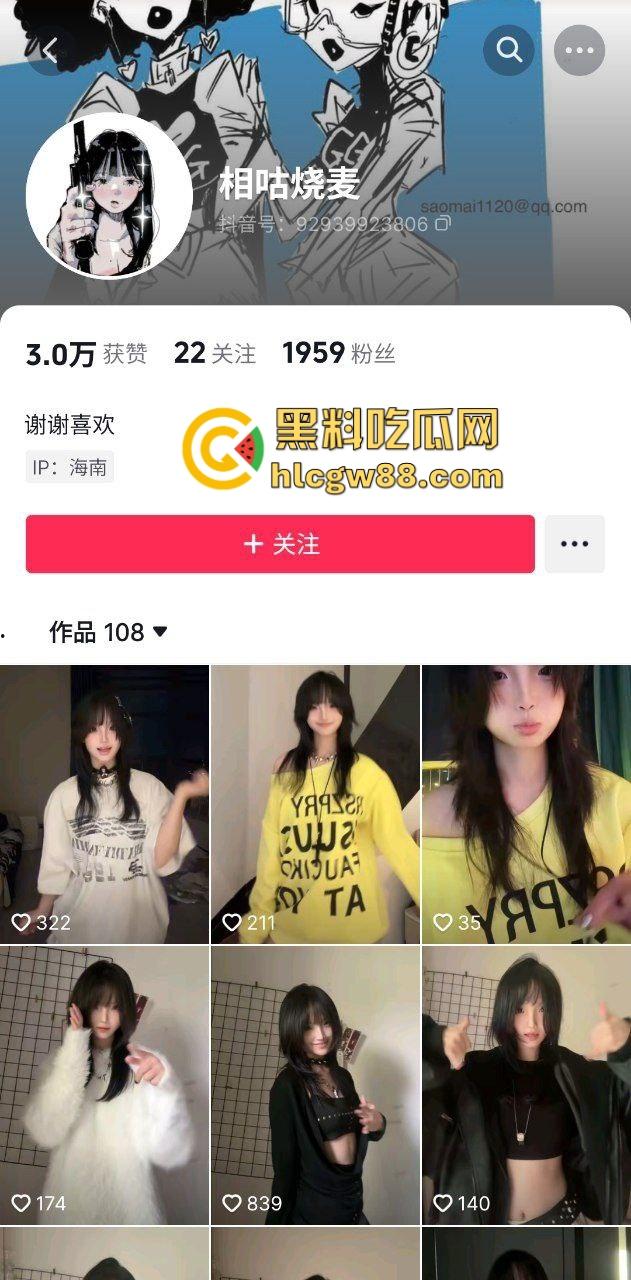Image resolution: width=631 pixels, height=1280 pixels.
Task: Open the top-right overflow menu
Action: pyautogui.click(x=579, y=50)
